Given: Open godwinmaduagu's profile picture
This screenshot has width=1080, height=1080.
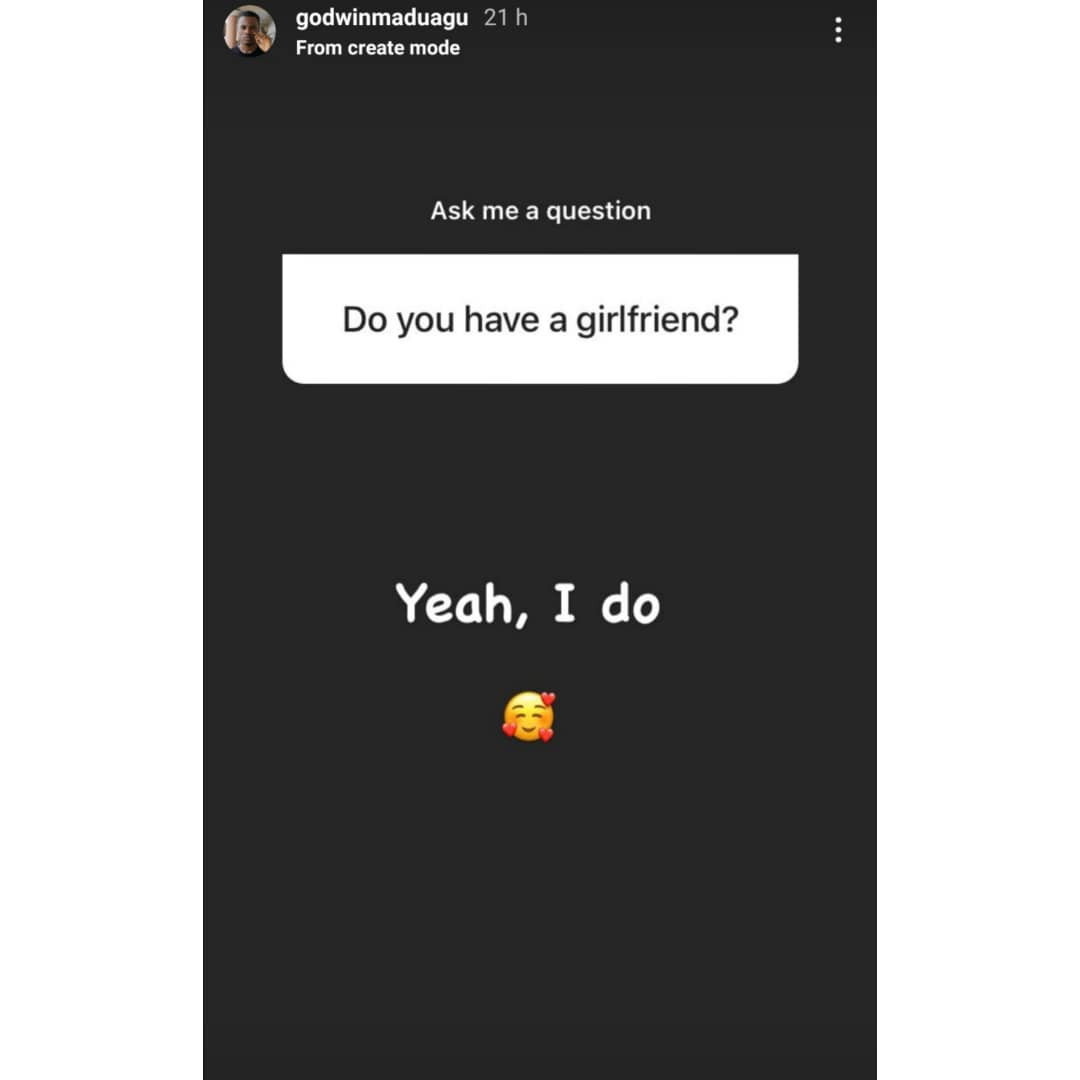Looking at the screenshot, I should pos(249,31).
